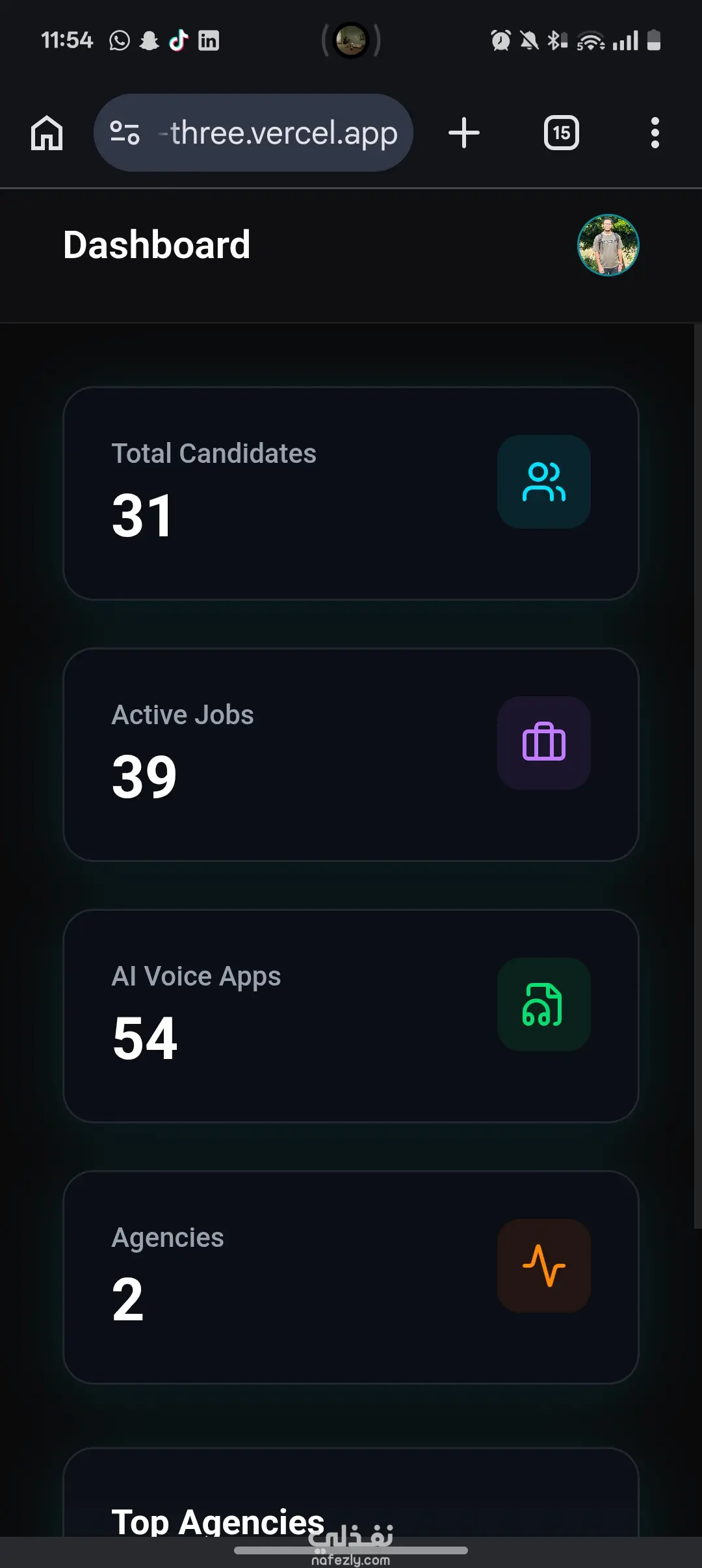Open the AI Voice Apps card
This screenshot has height=1568, width=702.
coord(351,1016)
